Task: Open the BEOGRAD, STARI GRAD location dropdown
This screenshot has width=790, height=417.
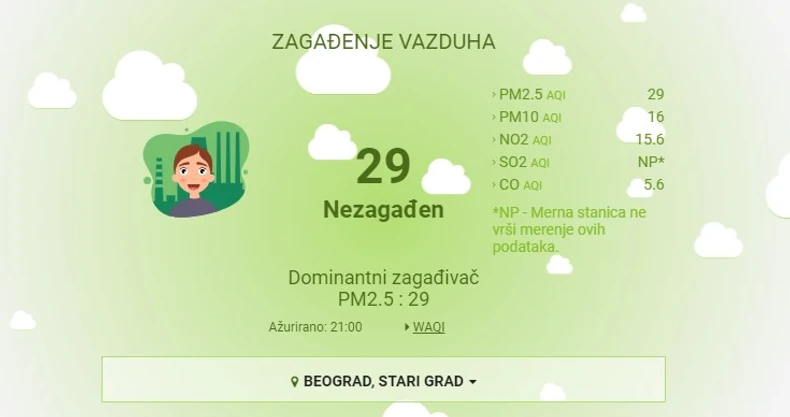Action: [383, 381]
